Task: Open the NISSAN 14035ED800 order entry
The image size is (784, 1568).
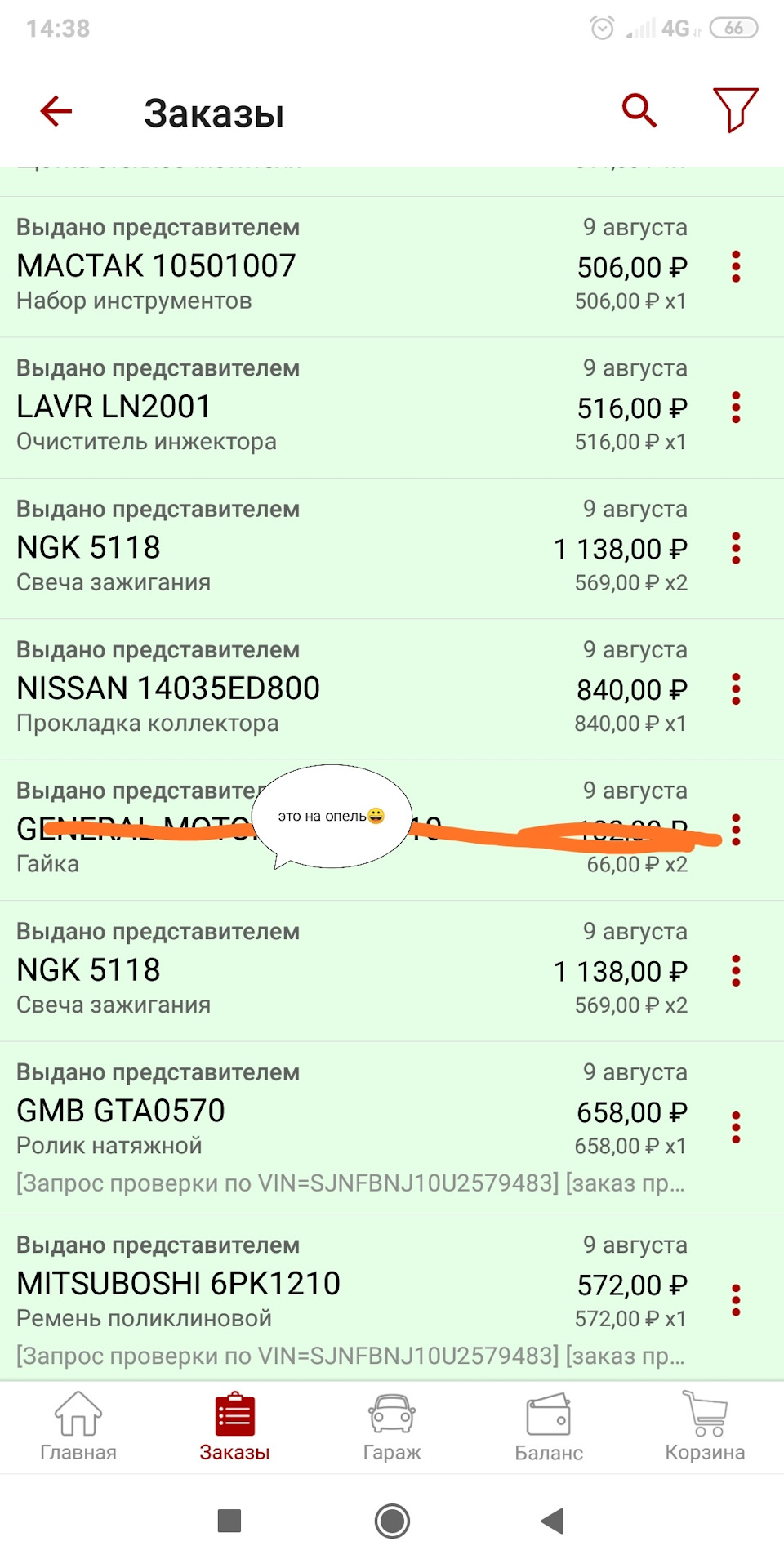Action: click(327, 688)
